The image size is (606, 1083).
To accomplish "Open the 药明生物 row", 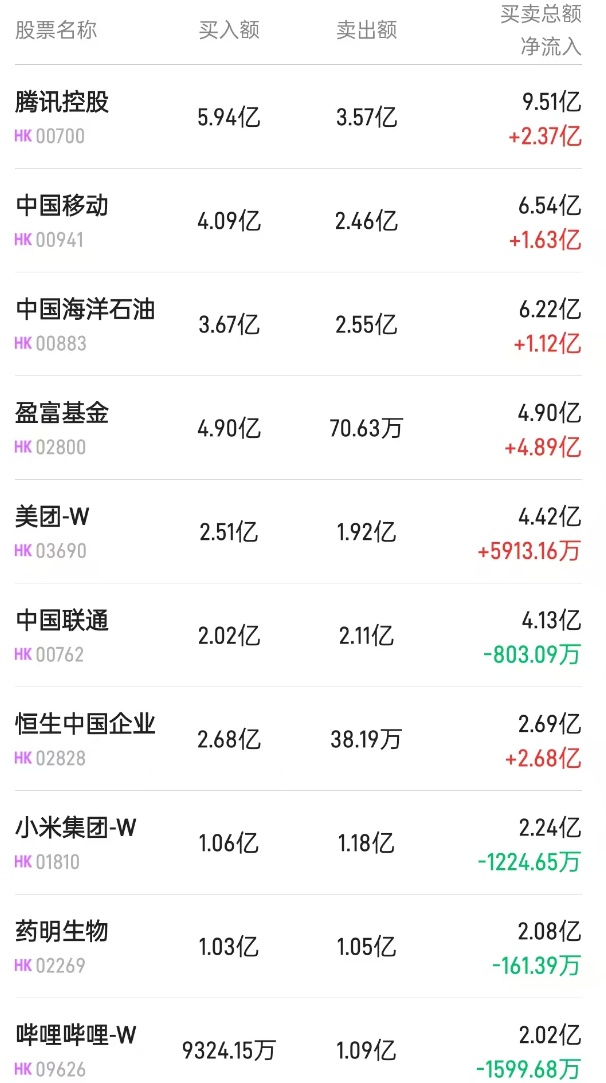I will tap(62, 932).
